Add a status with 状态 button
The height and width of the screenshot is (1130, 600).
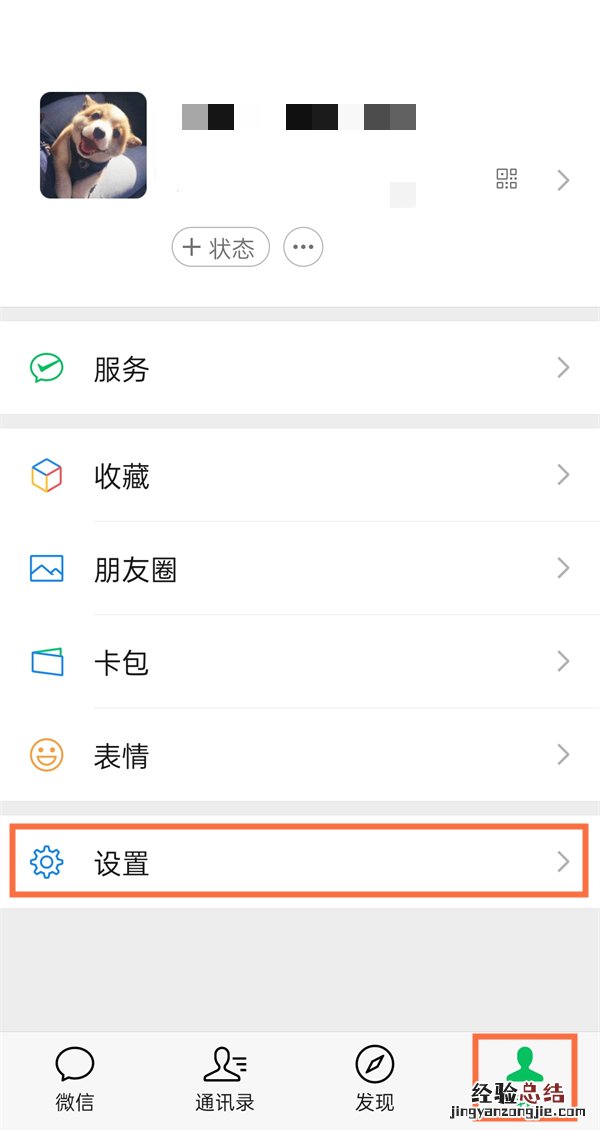pyautogui.click(x=220, y=248)
